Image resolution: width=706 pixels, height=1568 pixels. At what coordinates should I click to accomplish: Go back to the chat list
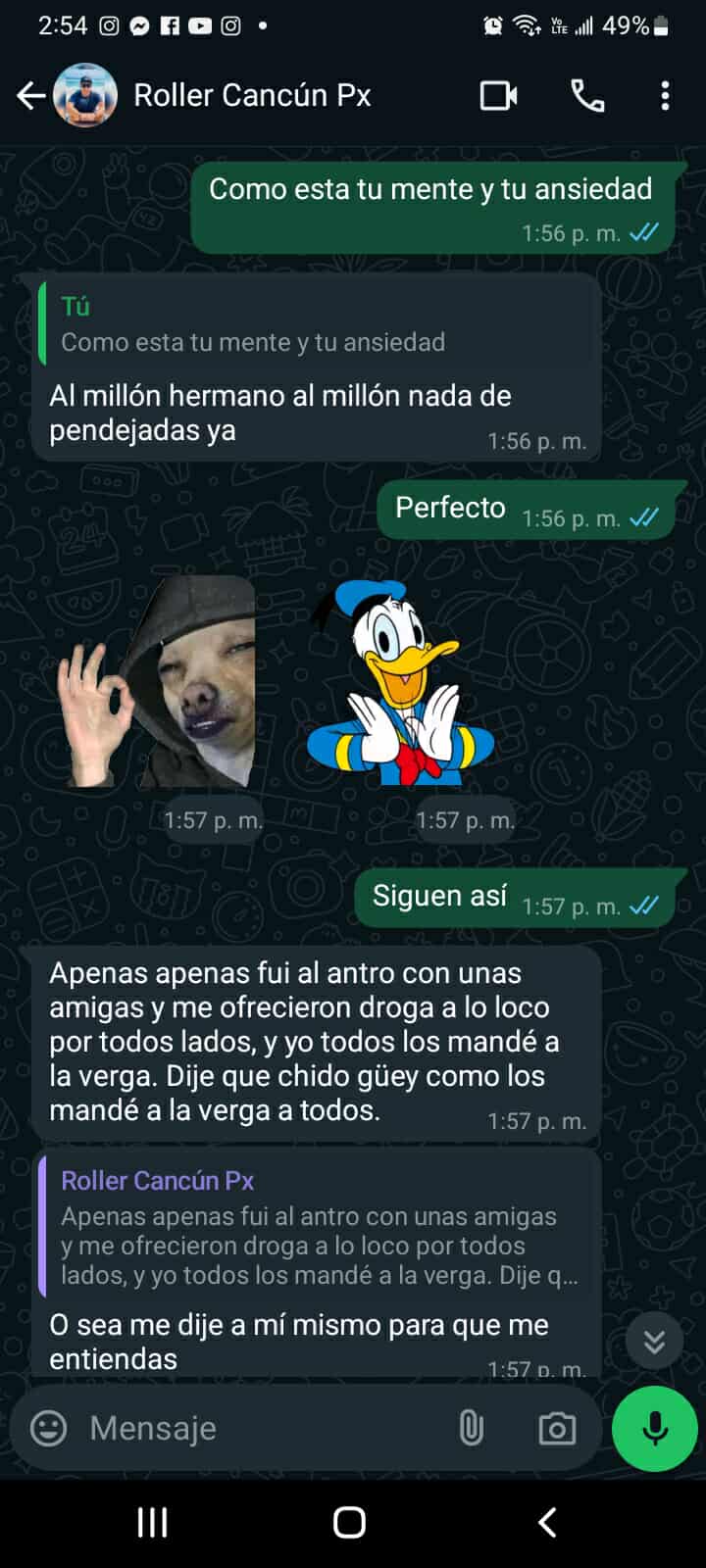[31, 96]
